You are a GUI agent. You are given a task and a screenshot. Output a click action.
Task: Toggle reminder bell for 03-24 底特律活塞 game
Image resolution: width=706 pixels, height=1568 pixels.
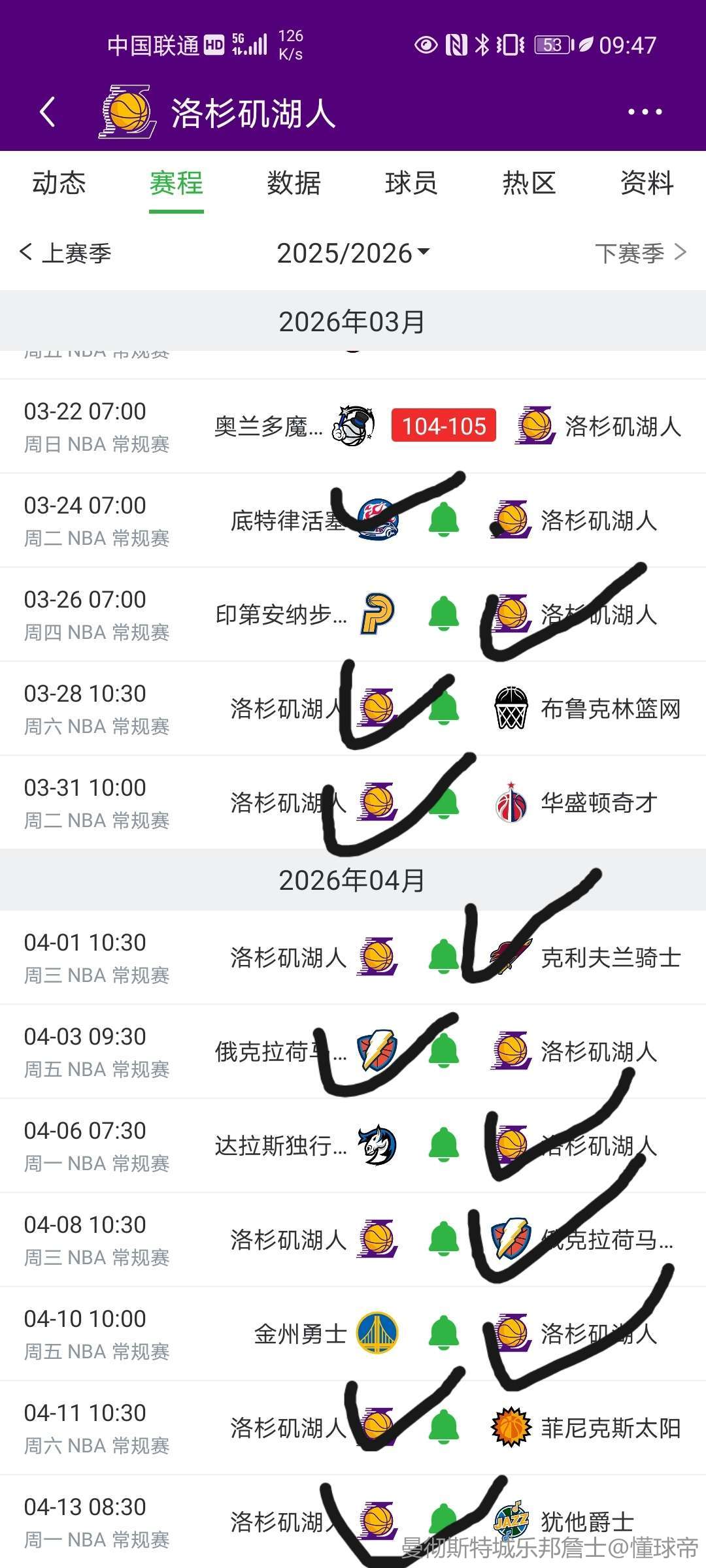click(444, 520)
